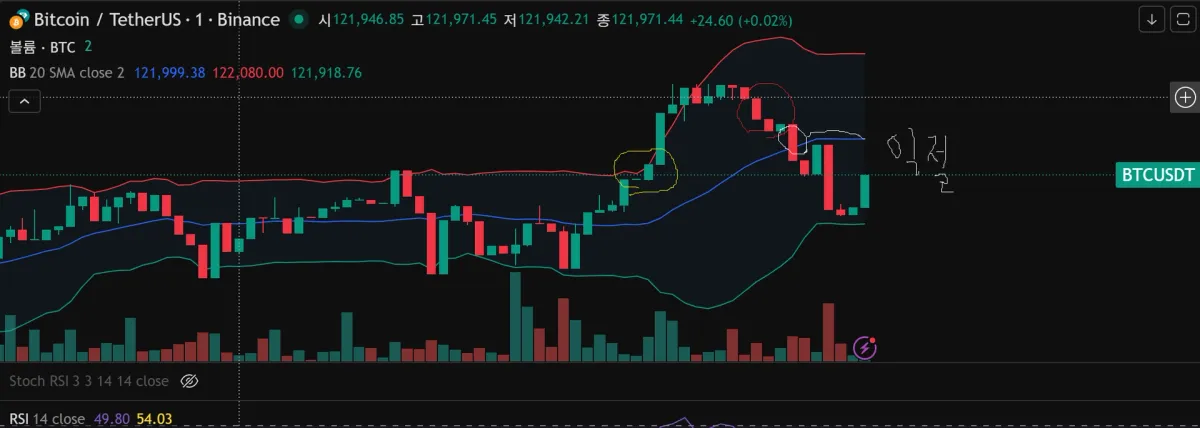Tap the BTCUSDT price label
This screenshot has width=1200, height=428.
[x=1157, y=175]
